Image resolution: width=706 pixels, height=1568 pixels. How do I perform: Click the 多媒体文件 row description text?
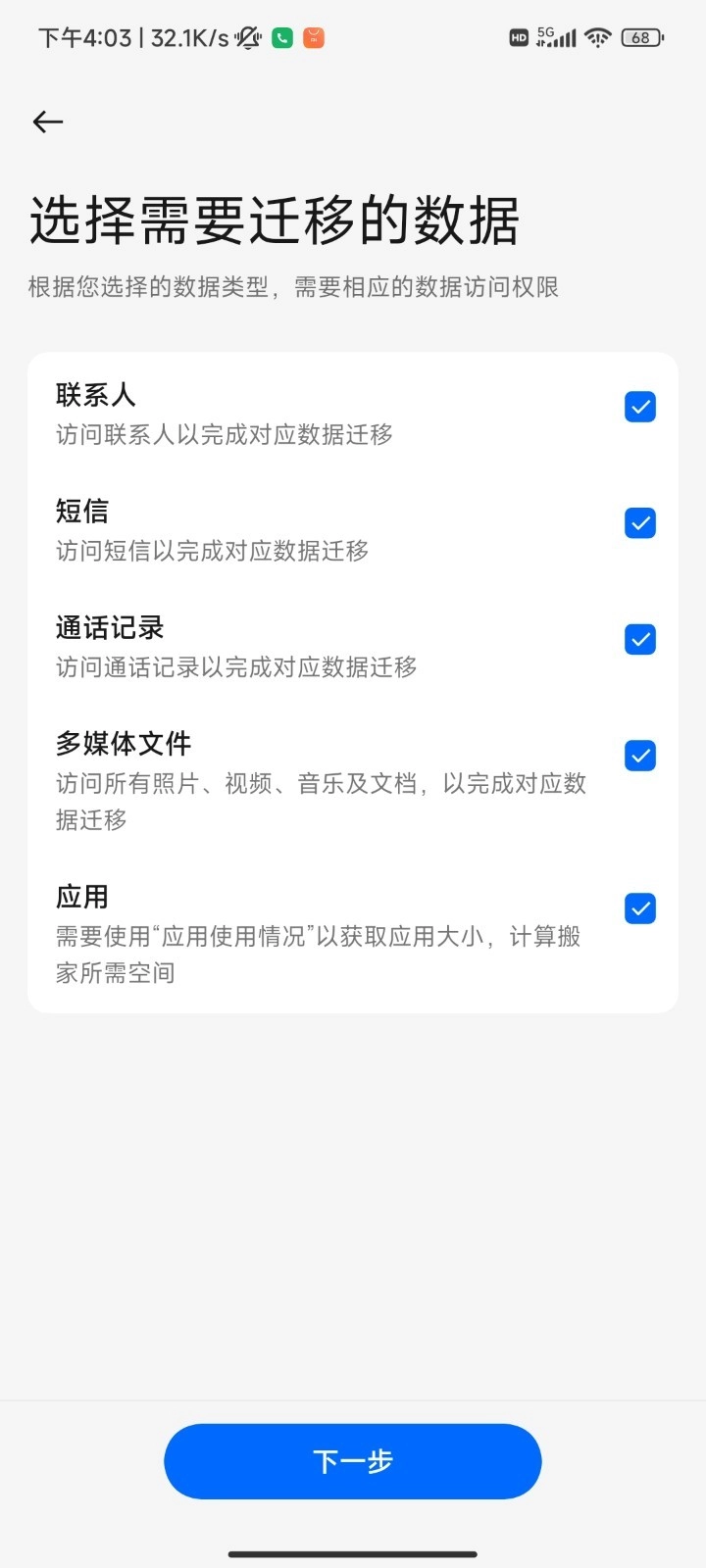[321, 801]
